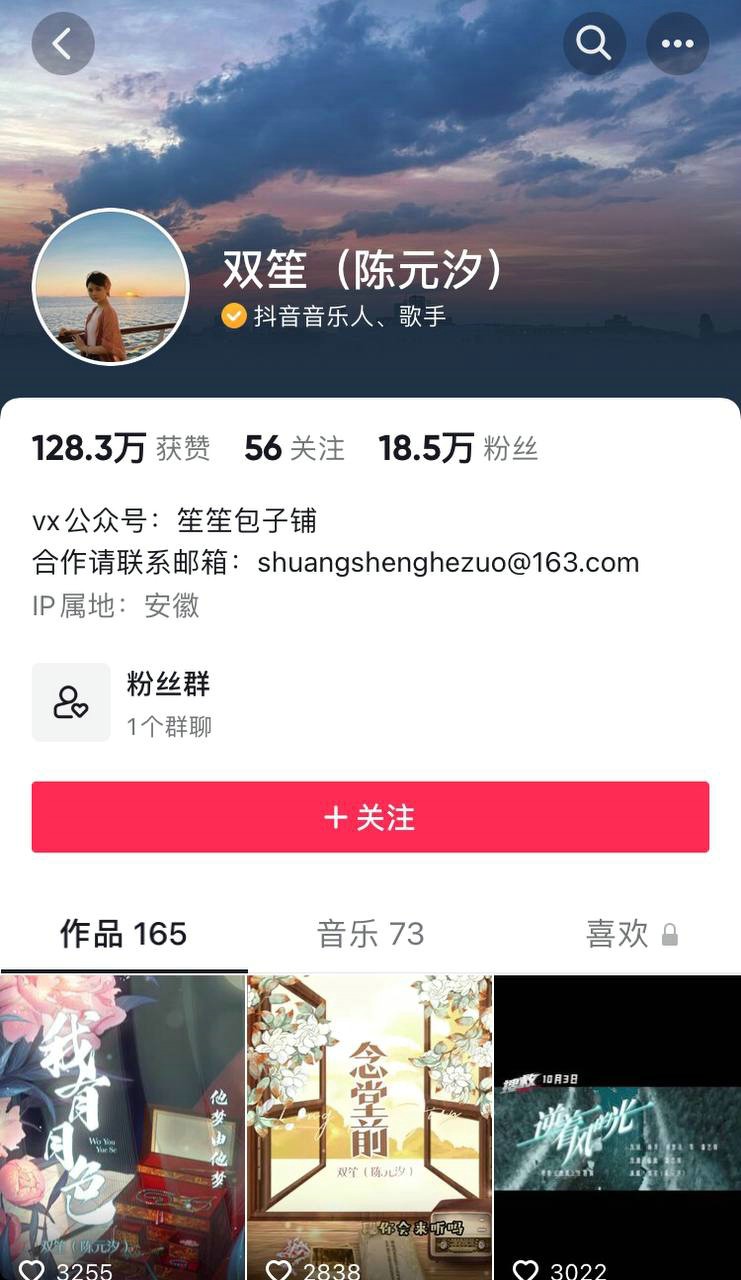Follow this user with + 关注
Screen dimensions: 741x1280
click(x=370, y=817)
